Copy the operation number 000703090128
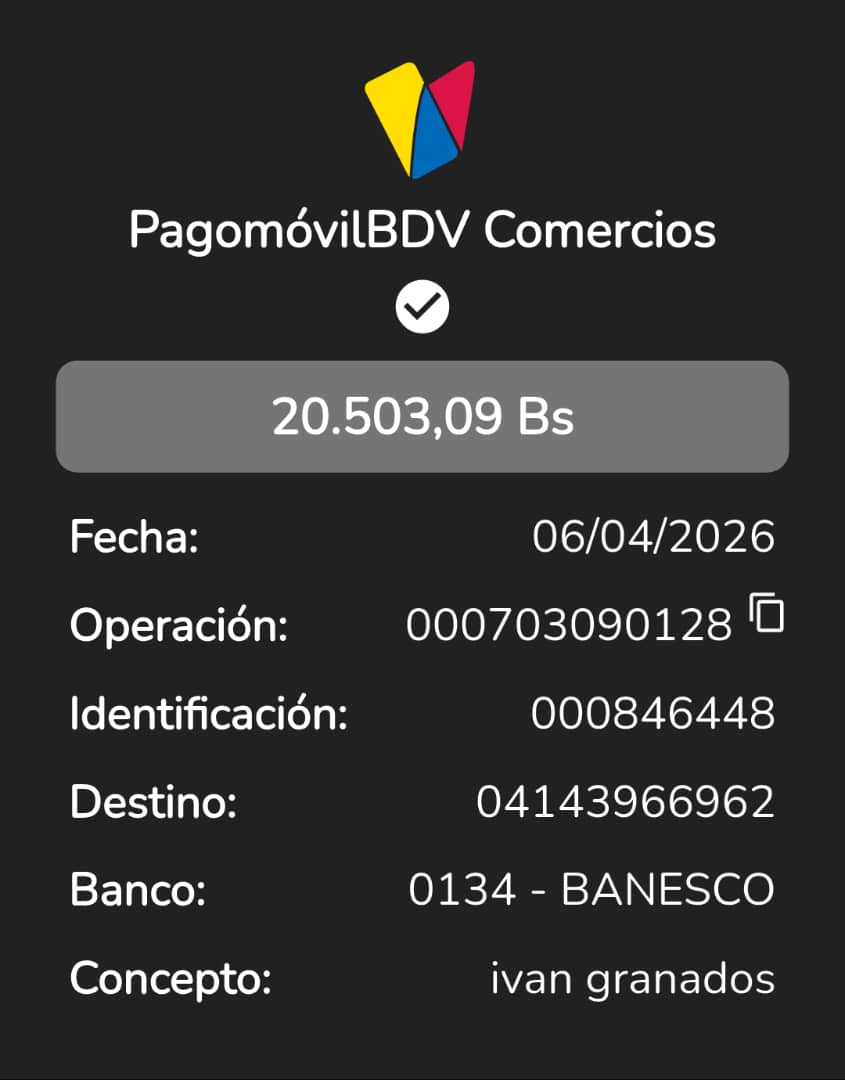 point(767,614)
